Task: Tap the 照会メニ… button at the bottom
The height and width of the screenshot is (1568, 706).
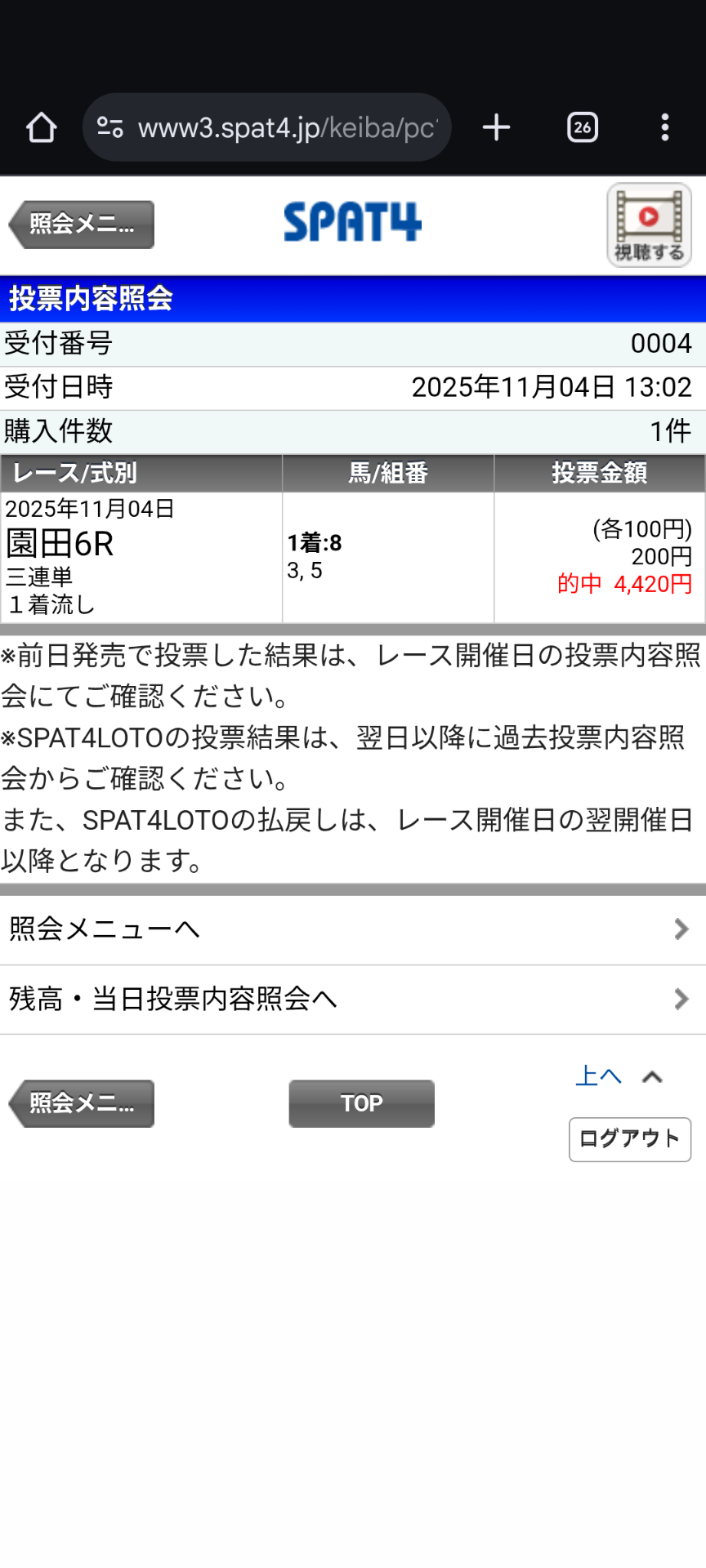Action: (82, 1103)
